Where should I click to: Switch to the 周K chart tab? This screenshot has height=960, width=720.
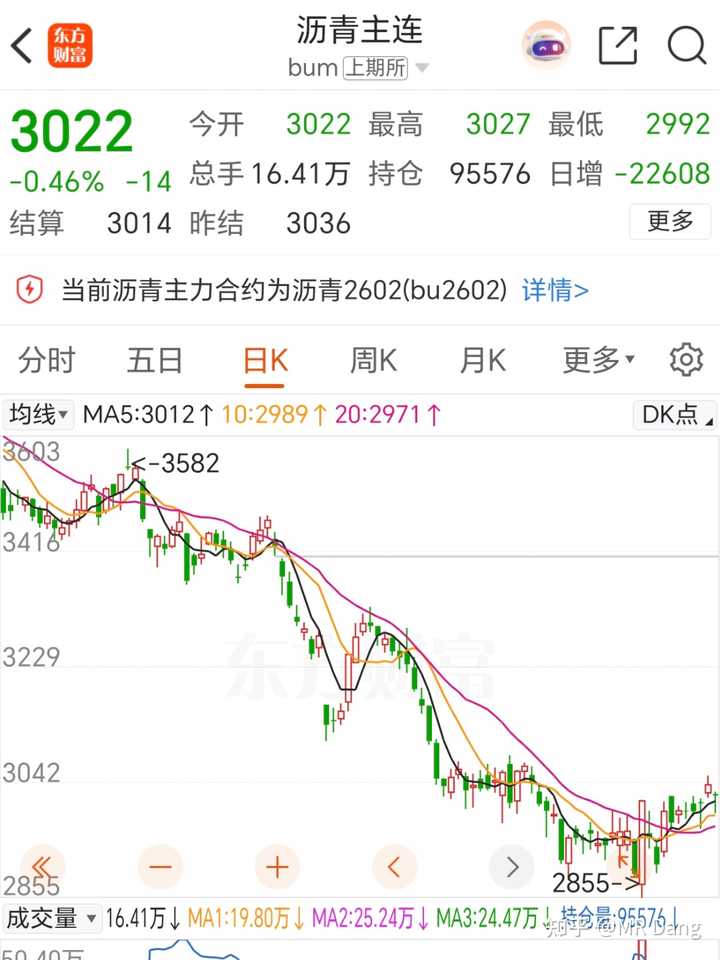click(x=373, y=360)
